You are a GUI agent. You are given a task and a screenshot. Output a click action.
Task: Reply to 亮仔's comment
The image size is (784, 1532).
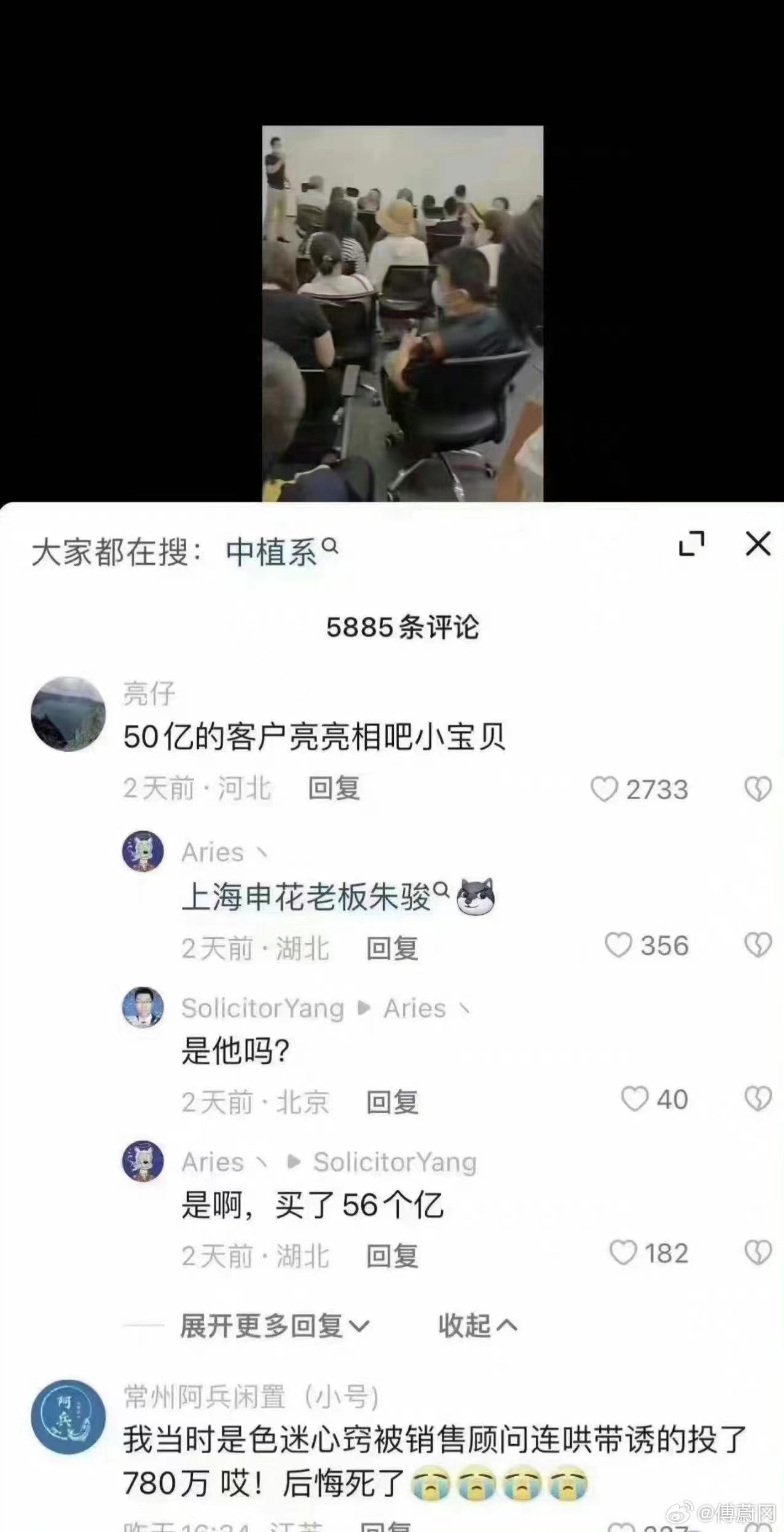[334, 789]
